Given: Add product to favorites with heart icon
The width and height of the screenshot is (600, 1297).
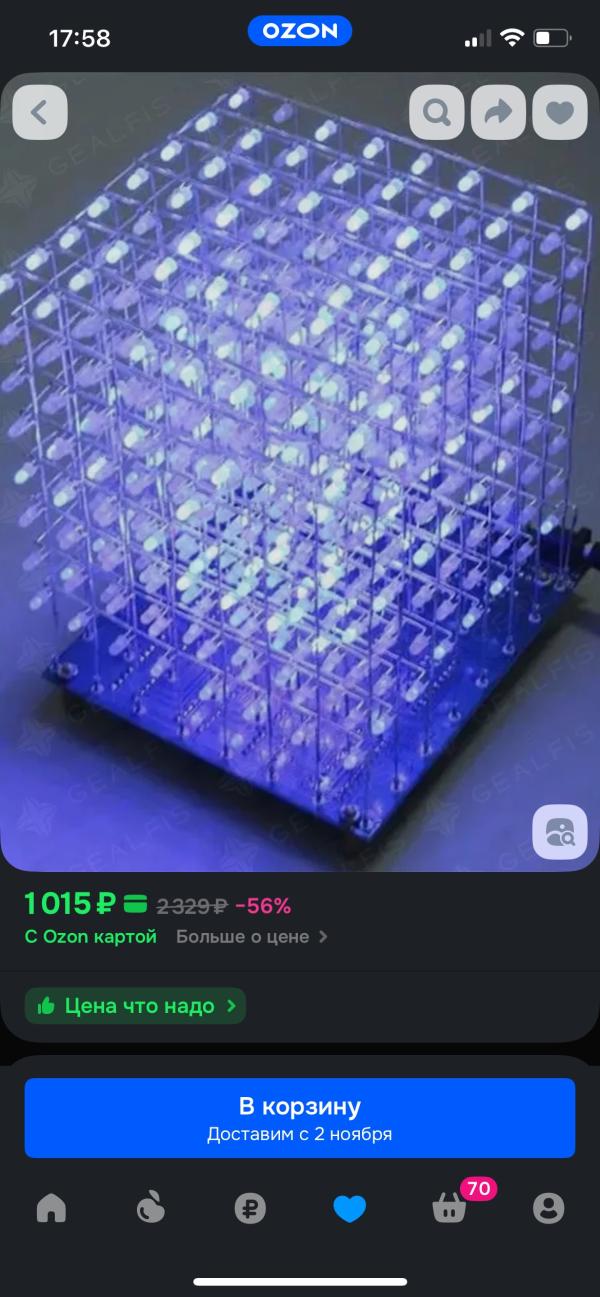Looking at the screenshot, I should coord(559,112).
